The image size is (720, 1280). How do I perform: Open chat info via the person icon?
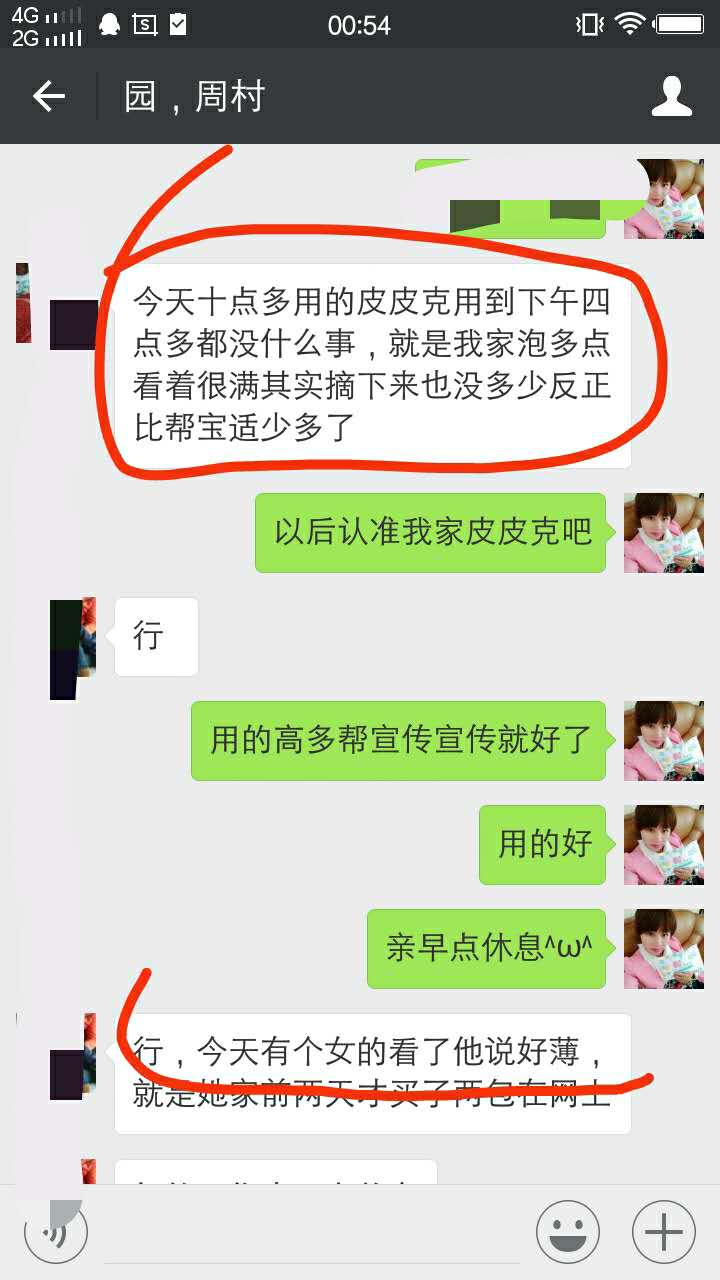672,97
